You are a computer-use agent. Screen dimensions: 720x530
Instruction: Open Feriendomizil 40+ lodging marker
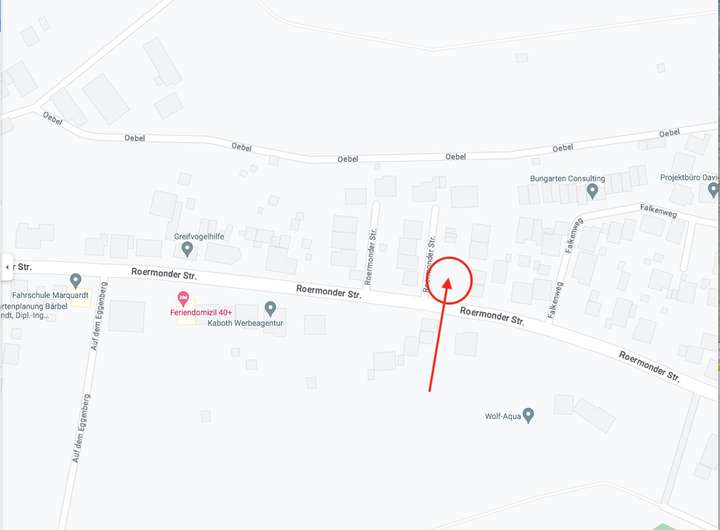click(x=183, y=298)
